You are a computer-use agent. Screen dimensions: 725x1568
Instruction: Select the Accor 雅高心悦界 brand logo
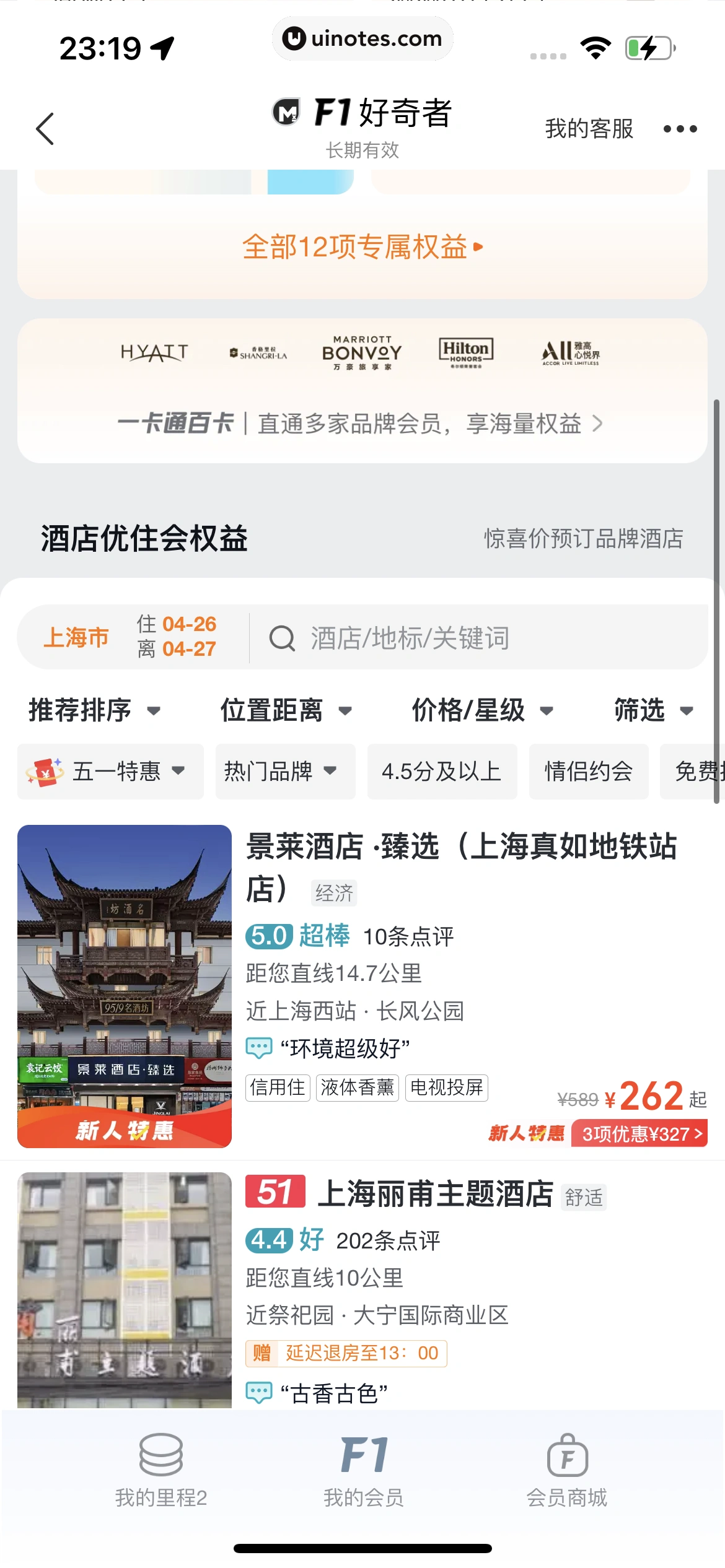point(568,352)
